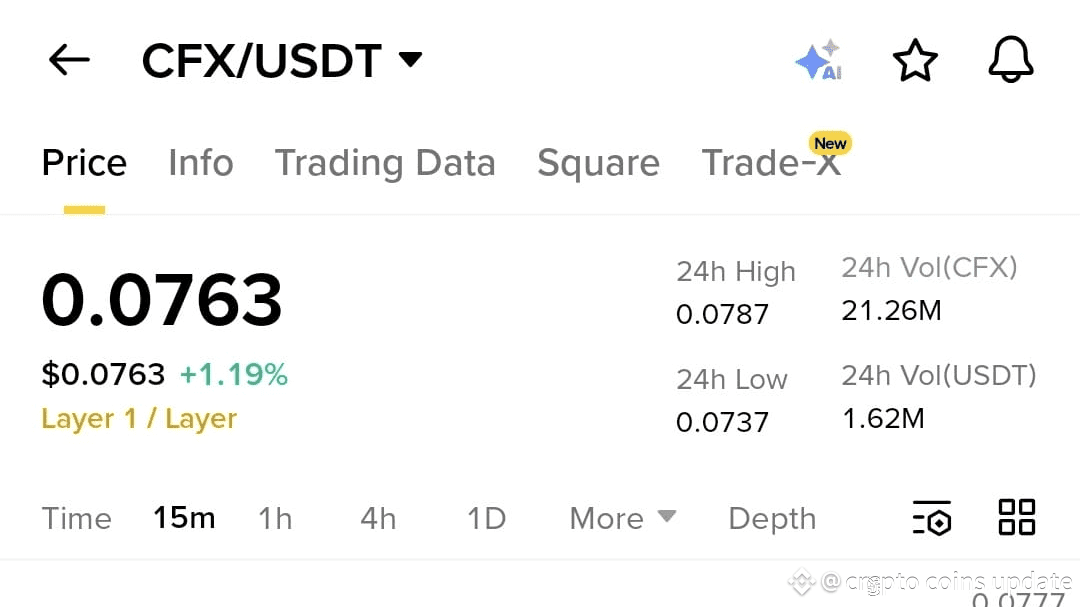Screen dimensions: 1080x607
Task: Open the grid layout options icon
Action: tap(1017, 518)
